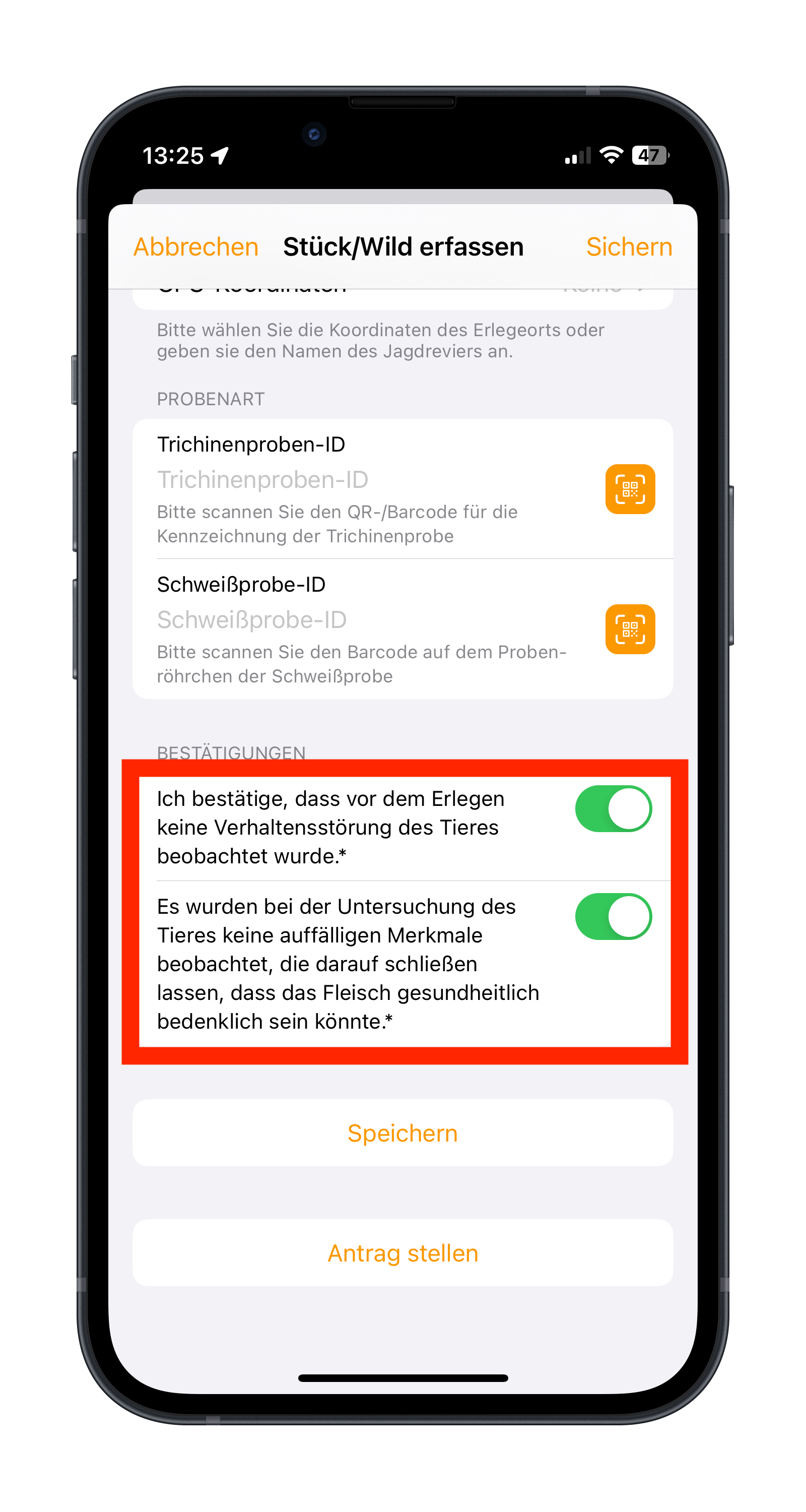Disable the Verhaltensstörung confirmation switch
The height and width of the screenshot is (1512, 806).
click(x=613, y=809)
